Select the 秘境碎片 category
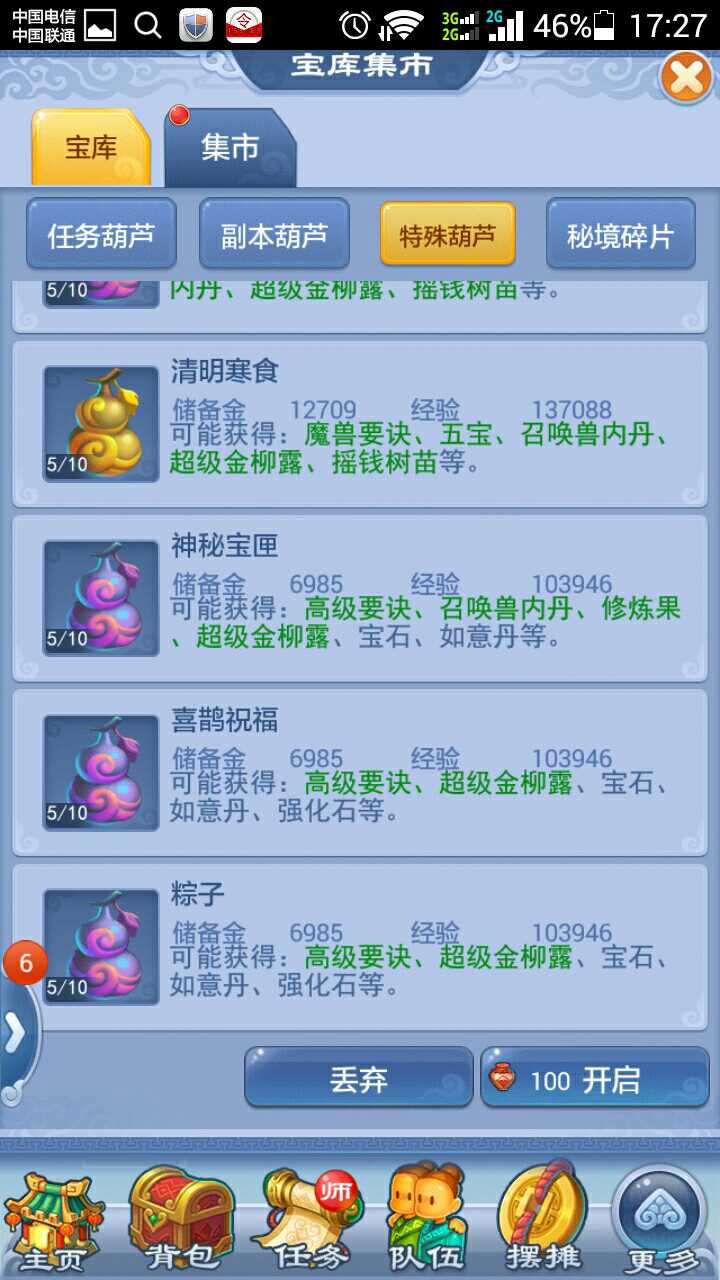Screen dimensions: 720x1280 [620, 236]
